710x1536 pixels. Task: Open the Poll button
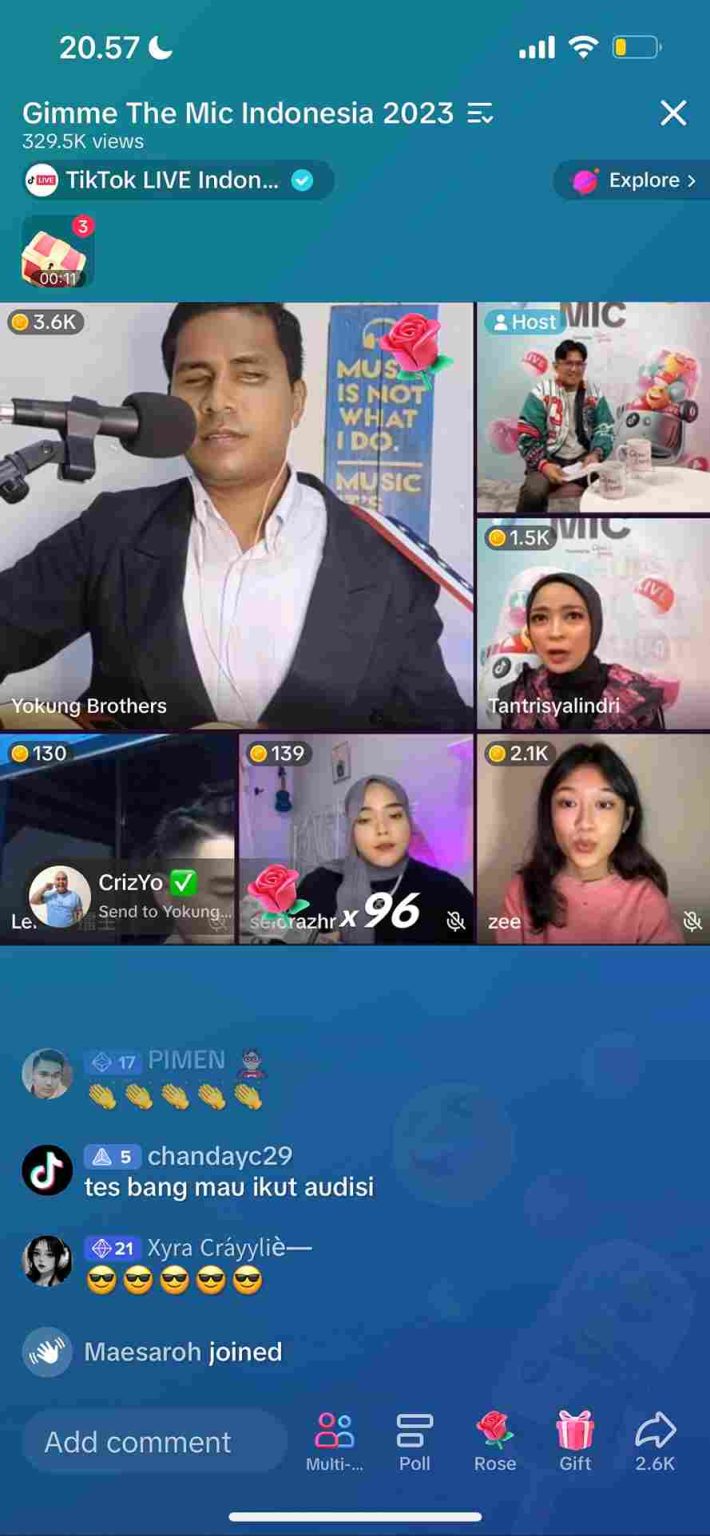414,1442
